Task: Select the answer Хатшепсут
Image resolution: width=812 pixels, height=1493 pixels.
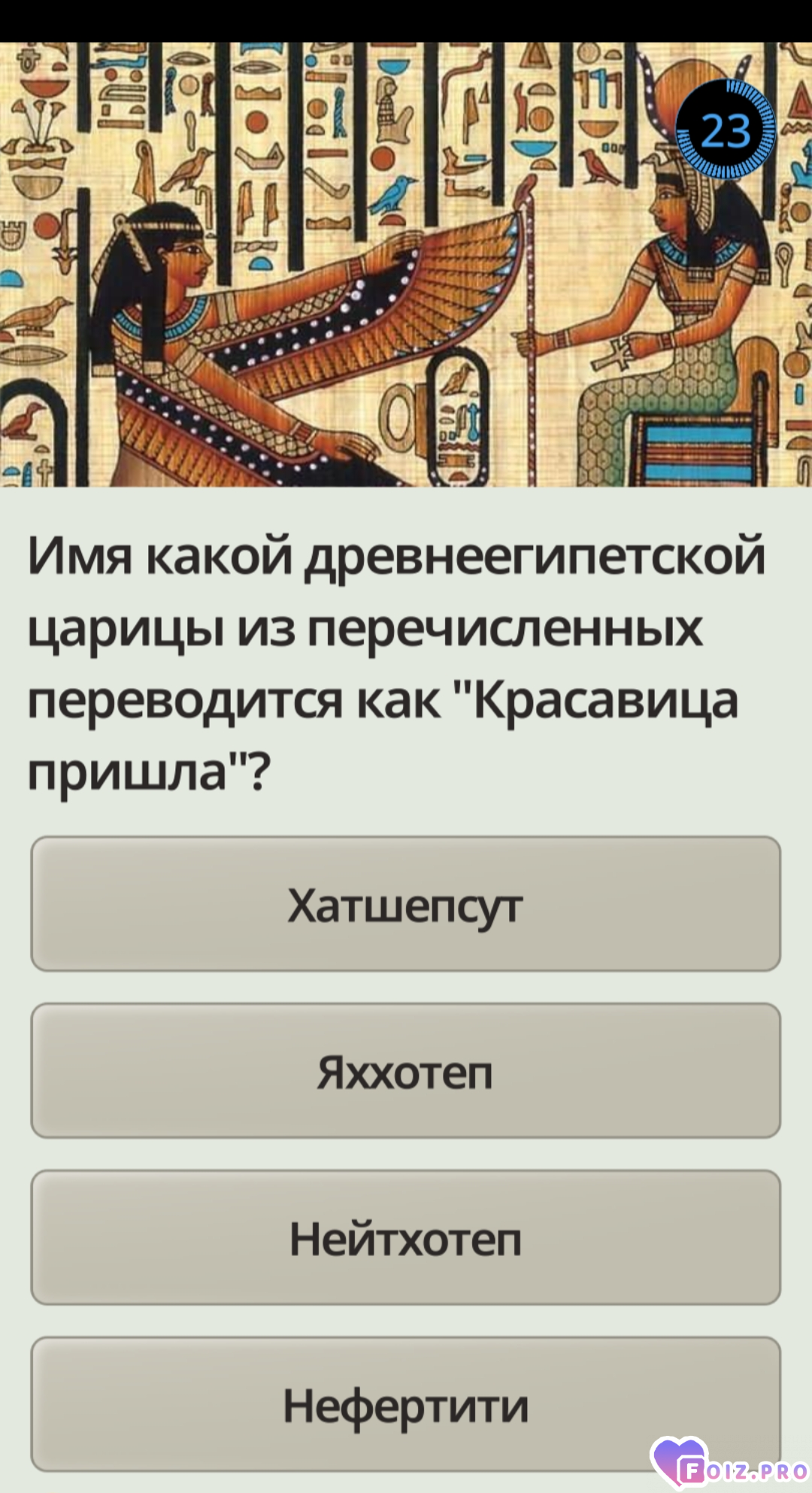Action: [x=405, y=903]
